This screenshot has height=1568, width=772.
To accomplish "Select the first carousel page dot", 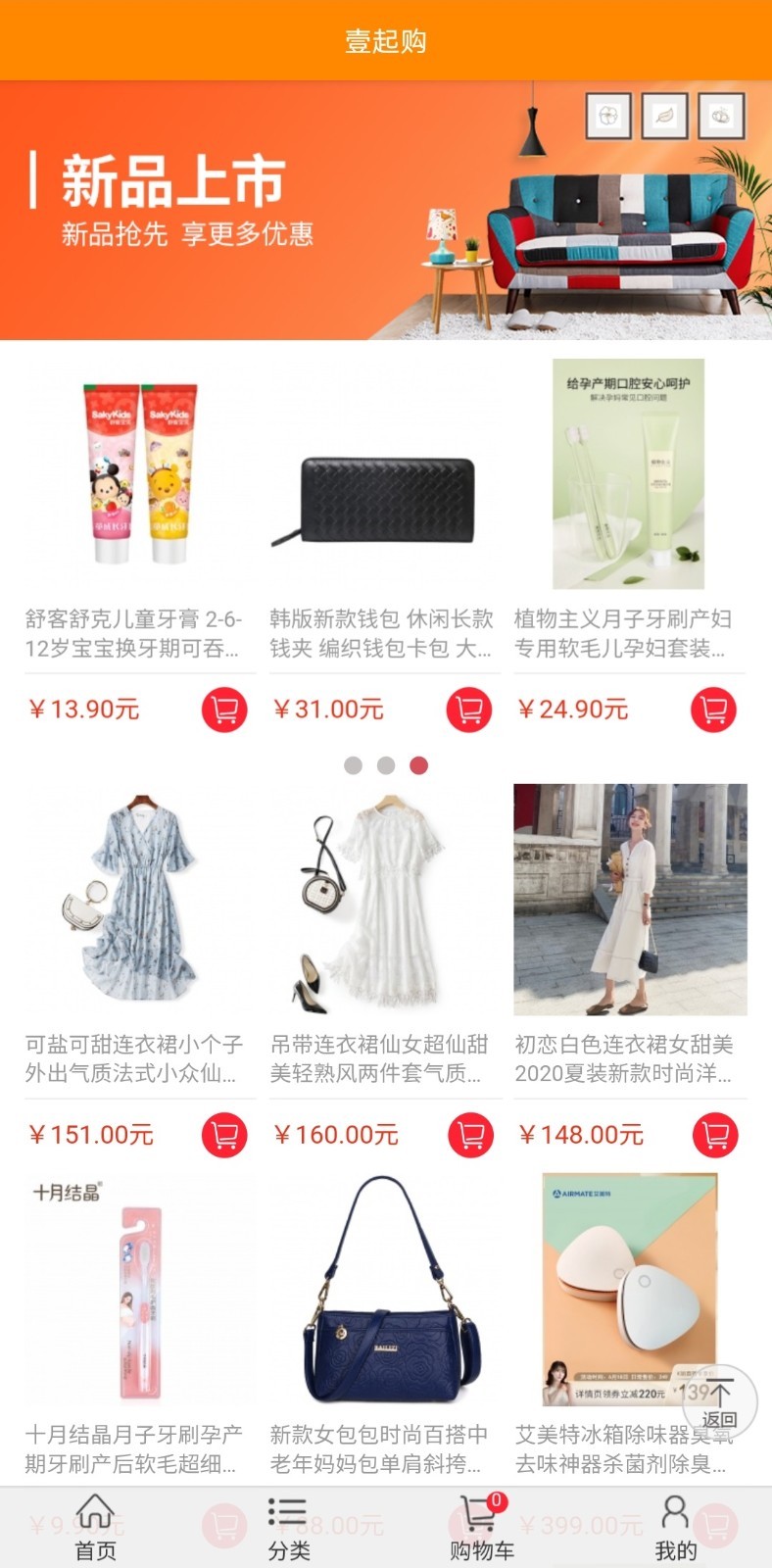I will click(x=354, y=765).
